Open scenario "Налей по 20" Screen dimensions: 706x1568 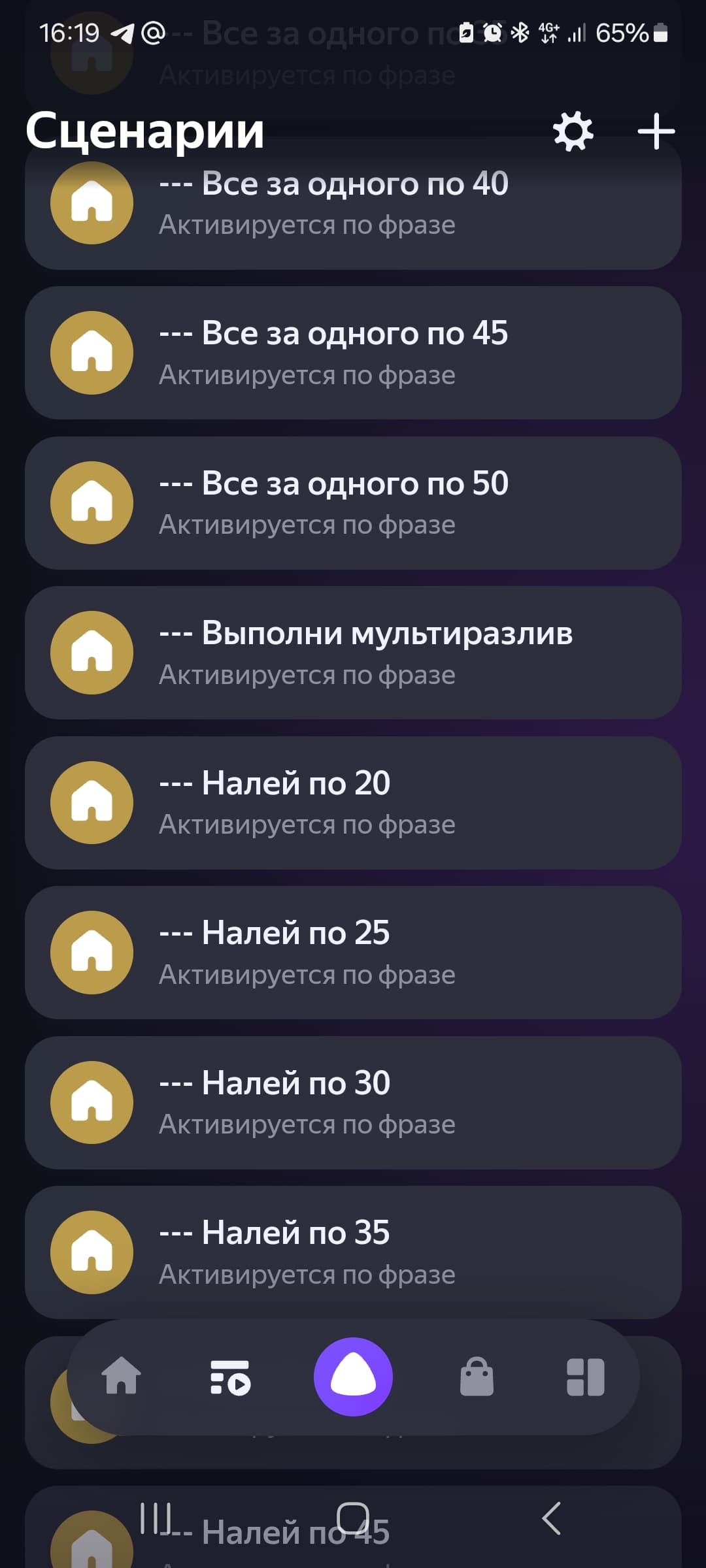pos(353,803)
